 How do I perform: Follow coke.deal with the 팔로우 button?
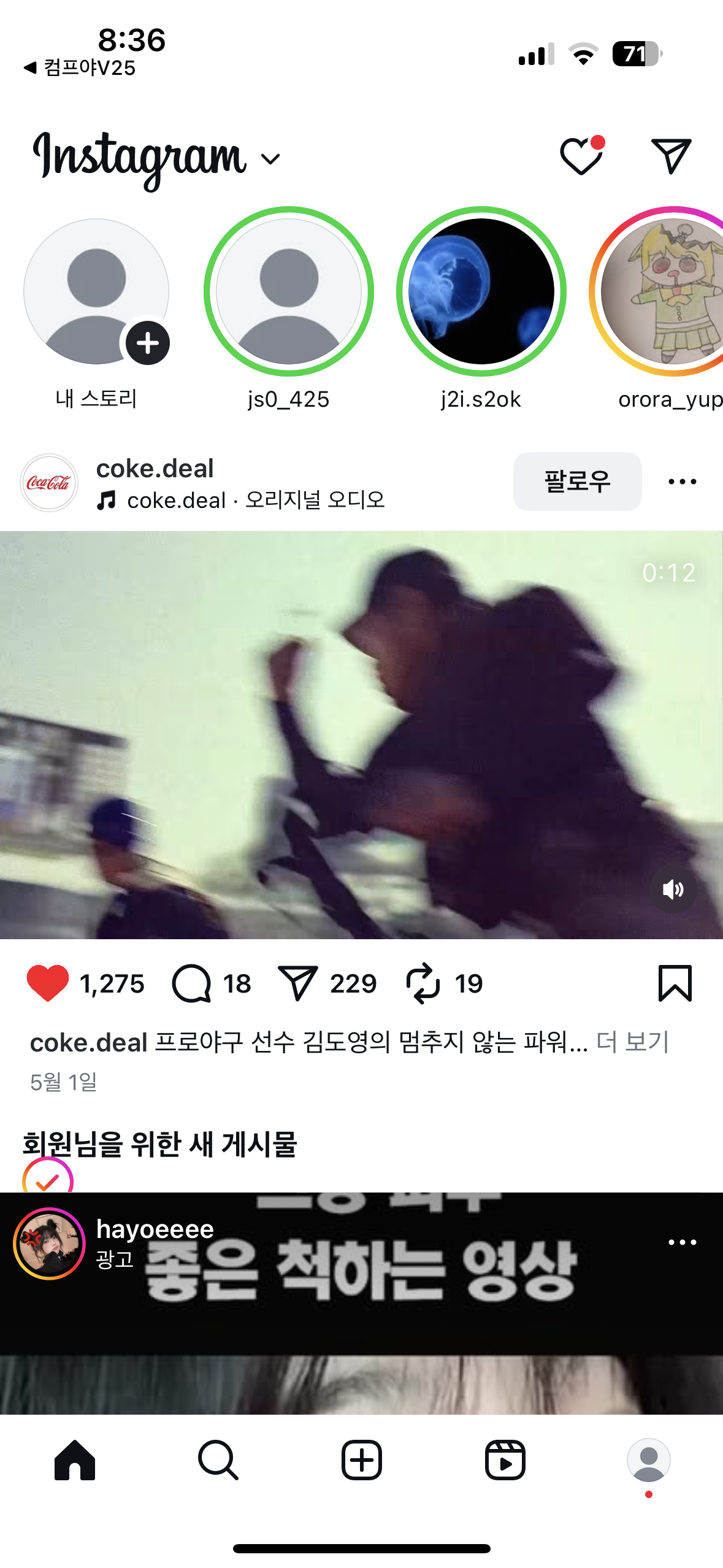[x=578, y=482]
